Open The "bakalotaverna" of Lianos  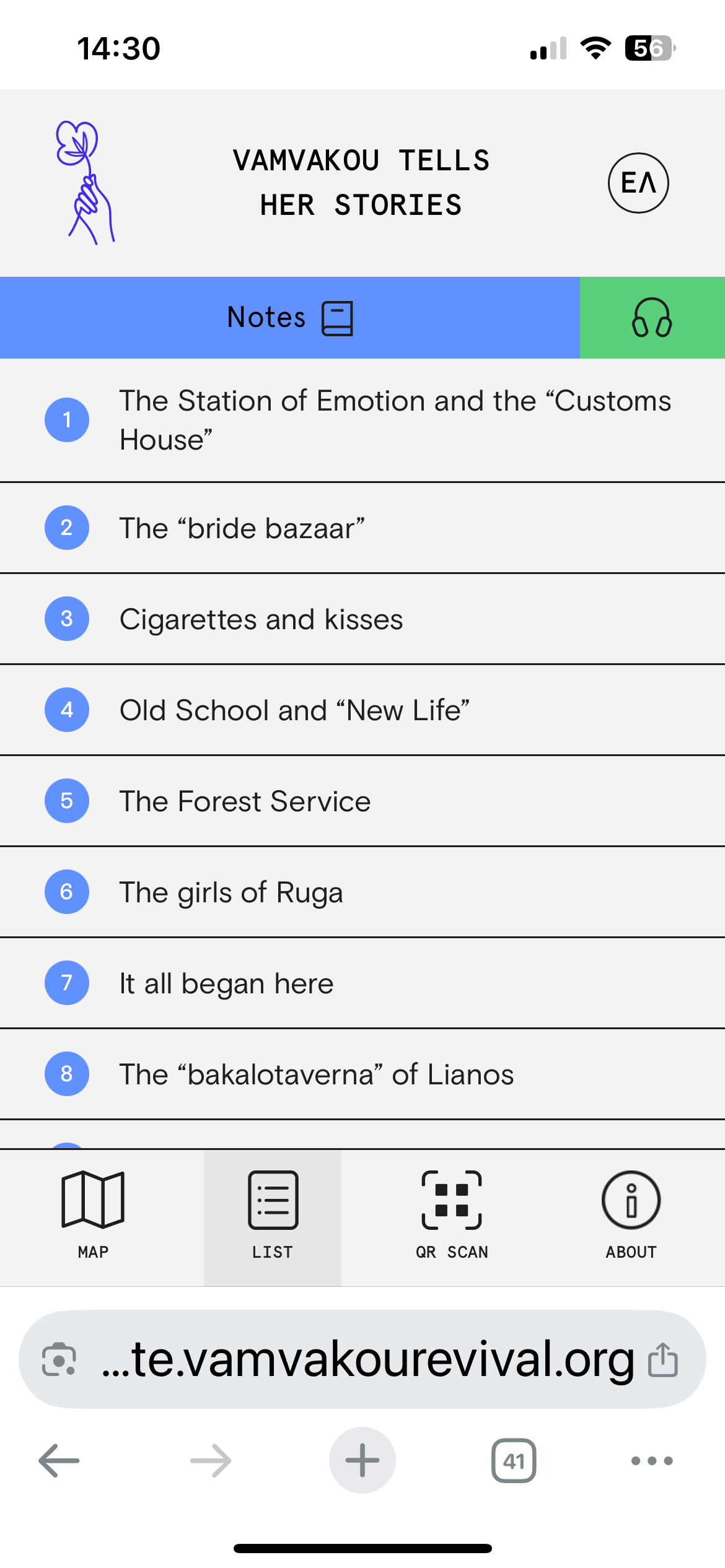click(x=362, y=1074)
